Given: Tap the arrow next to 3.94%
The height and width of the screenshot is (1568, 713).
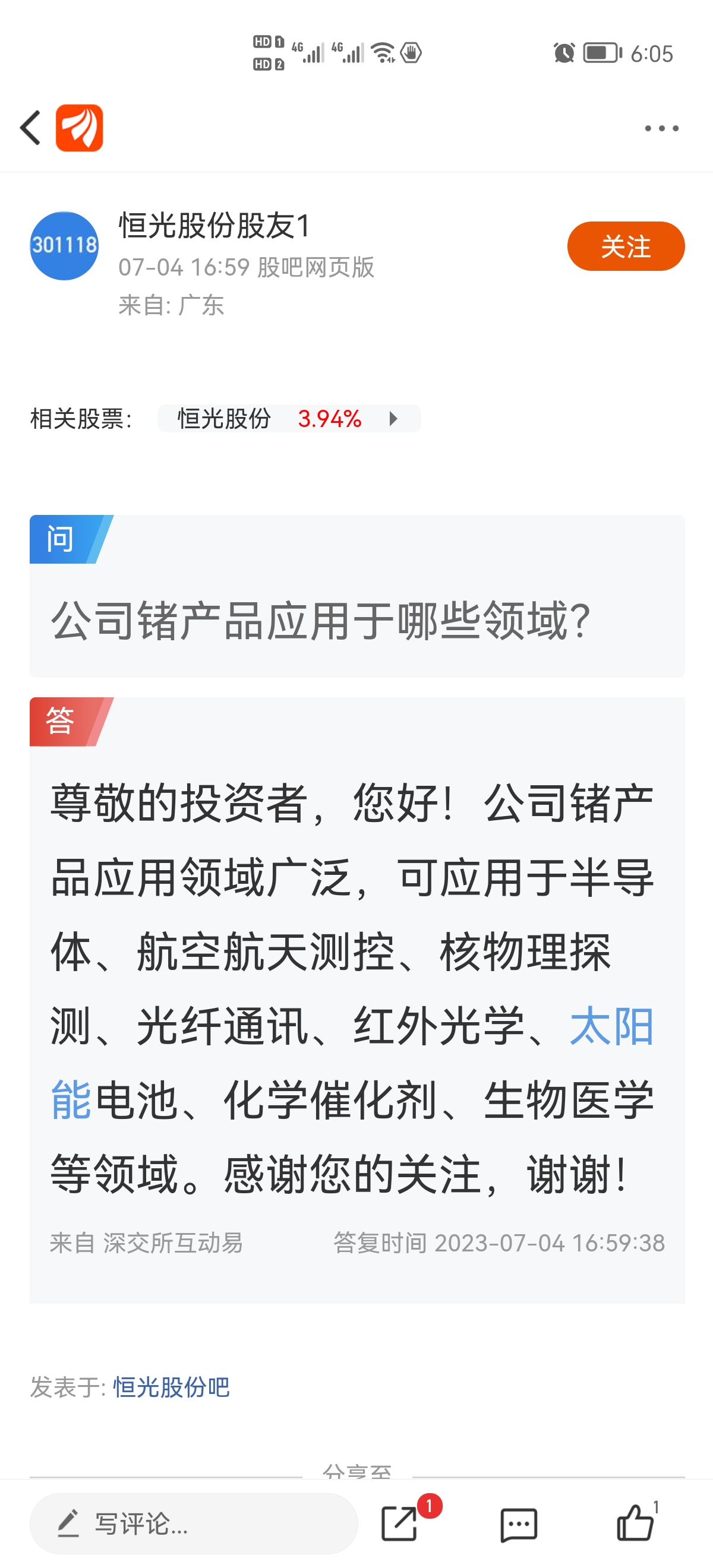Looking at the screenshot, I should (x=396, y=419).
